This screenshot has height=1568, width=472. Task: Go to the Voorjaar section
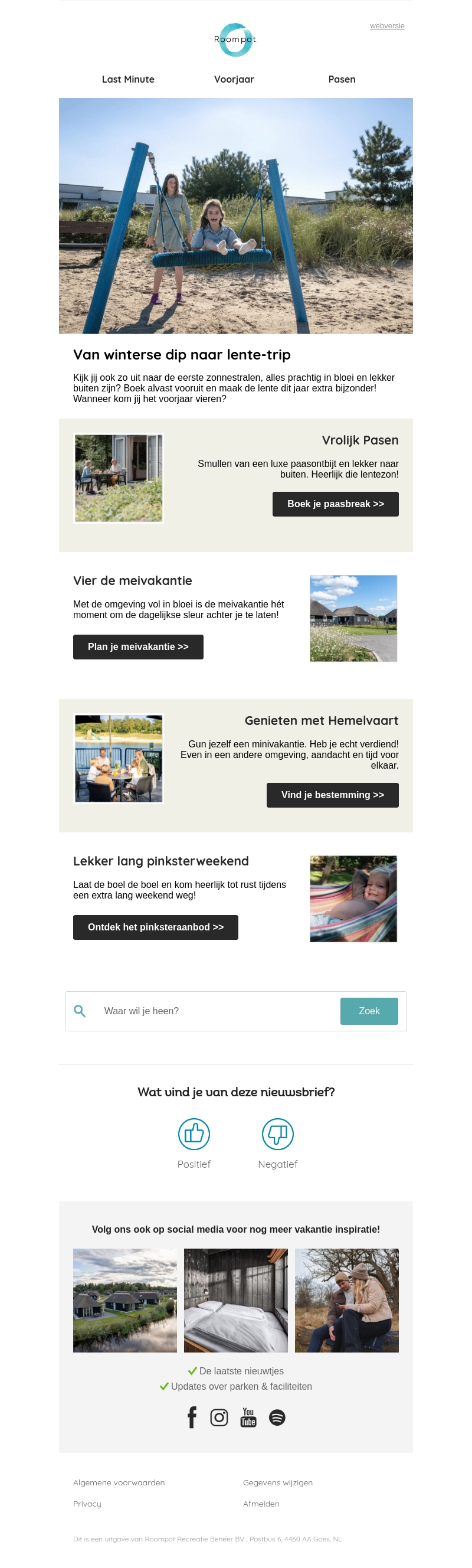click(x=234, y=79)
